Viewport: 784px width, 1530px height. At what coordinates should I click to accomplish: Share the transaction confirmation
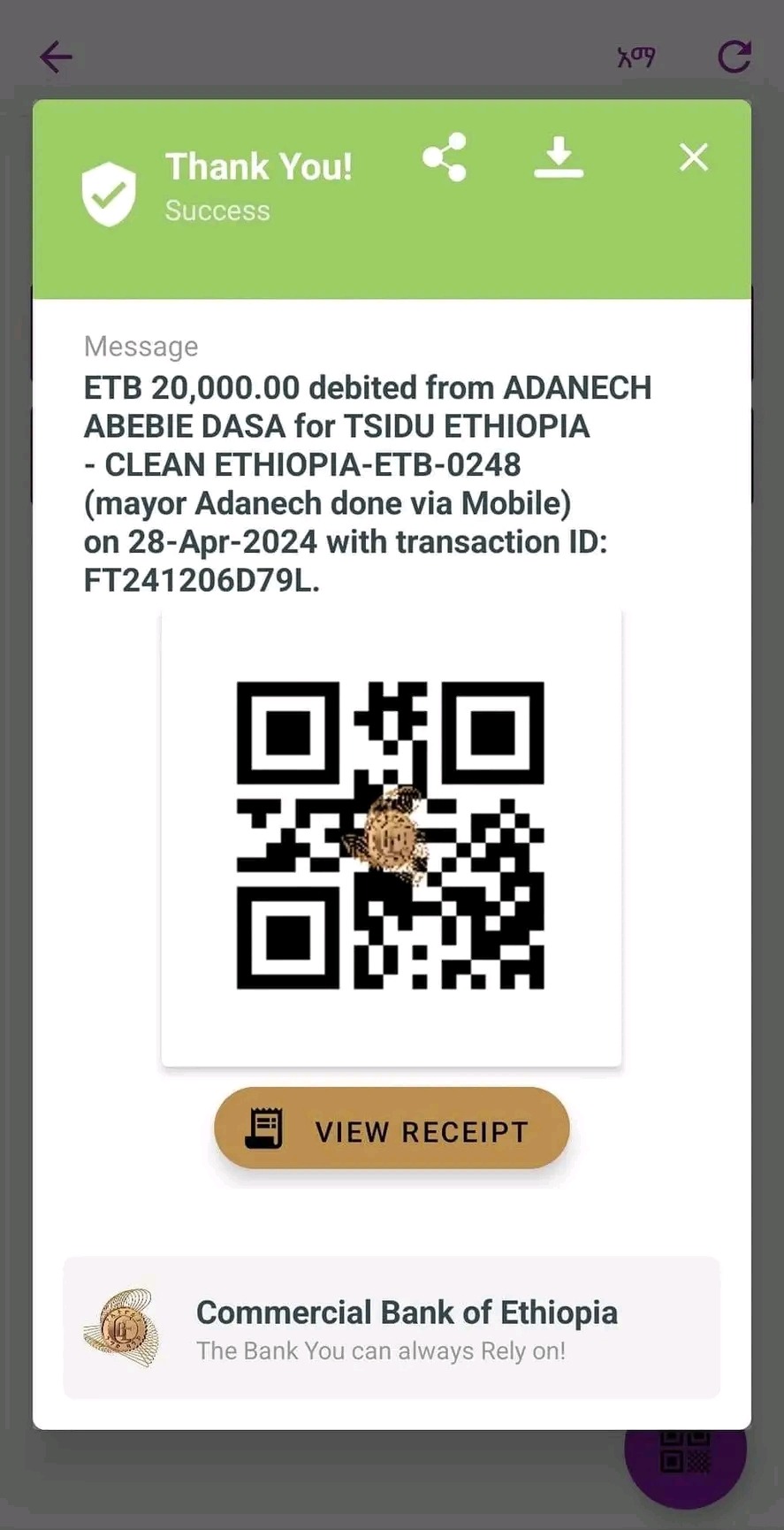(x=445, y=157)
